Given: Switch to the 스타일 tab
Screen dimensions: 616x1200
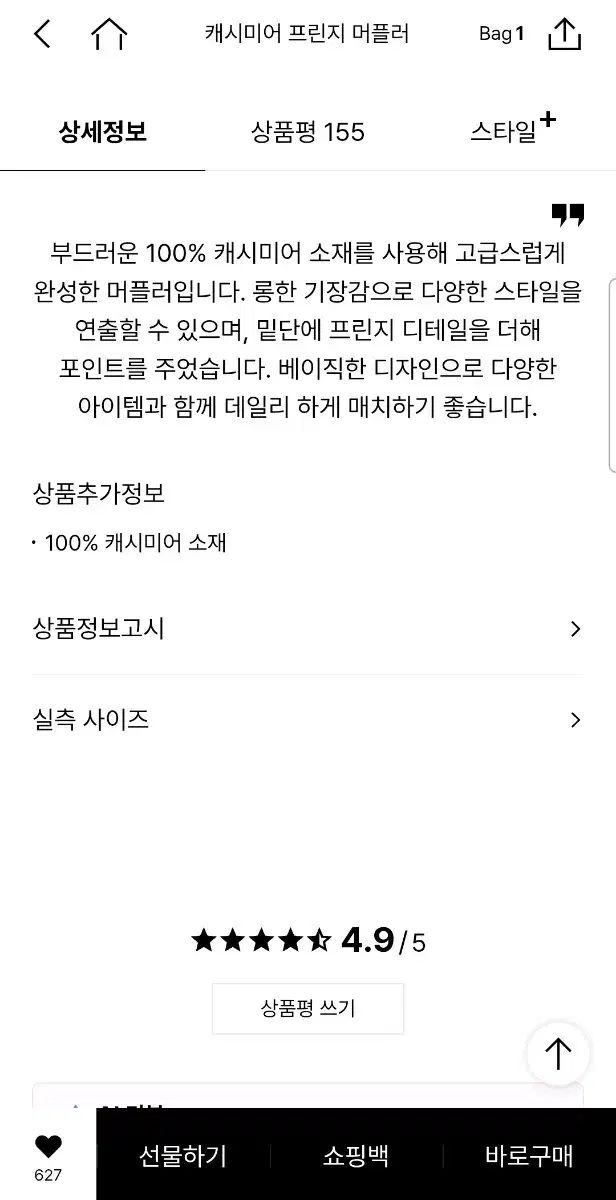Looking at the screenshot, I should [x=511, y=131].
